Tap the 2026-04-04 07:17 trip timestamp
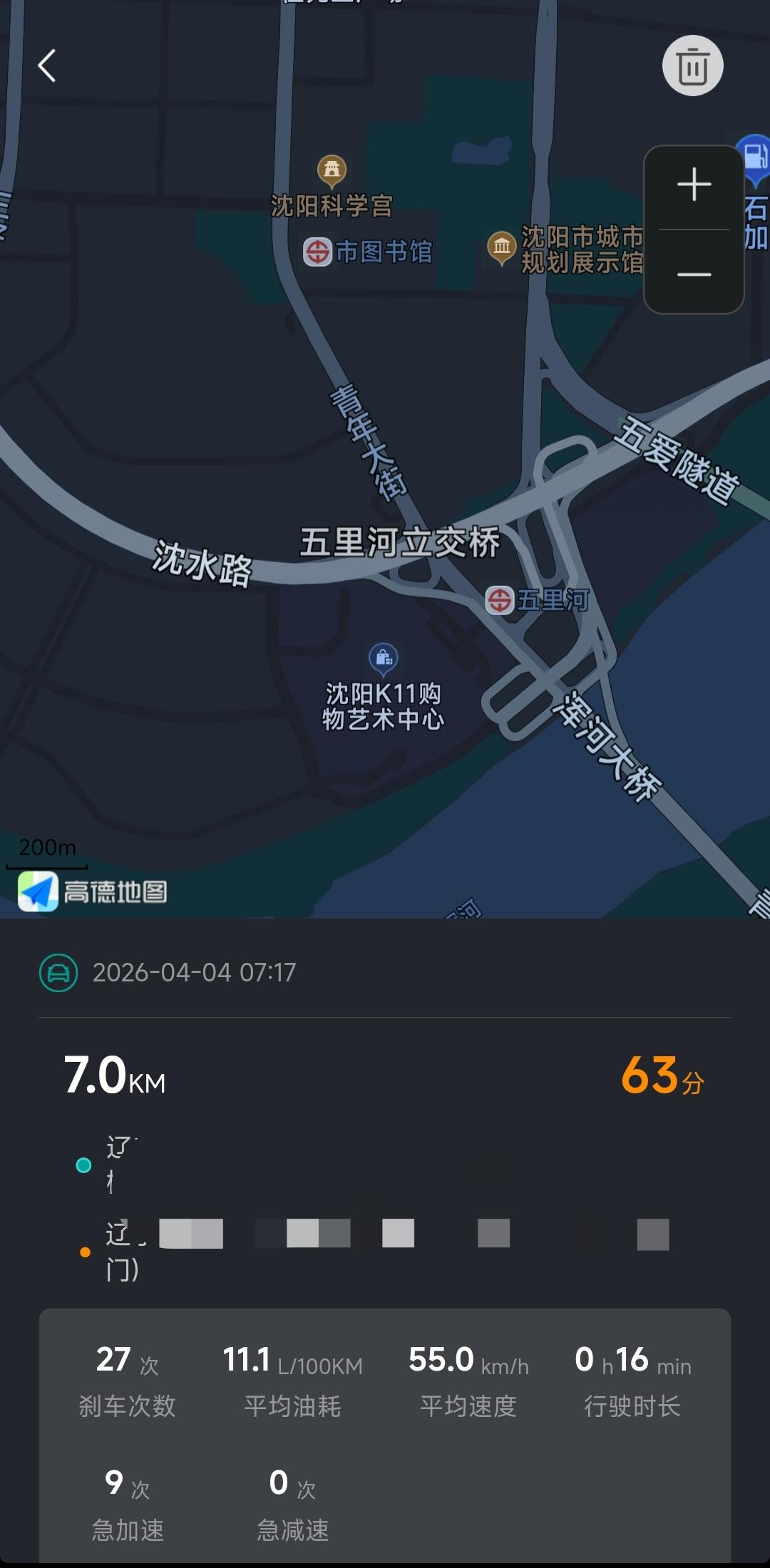Screen dimensions: 770x1568 (x=195, y=971)
